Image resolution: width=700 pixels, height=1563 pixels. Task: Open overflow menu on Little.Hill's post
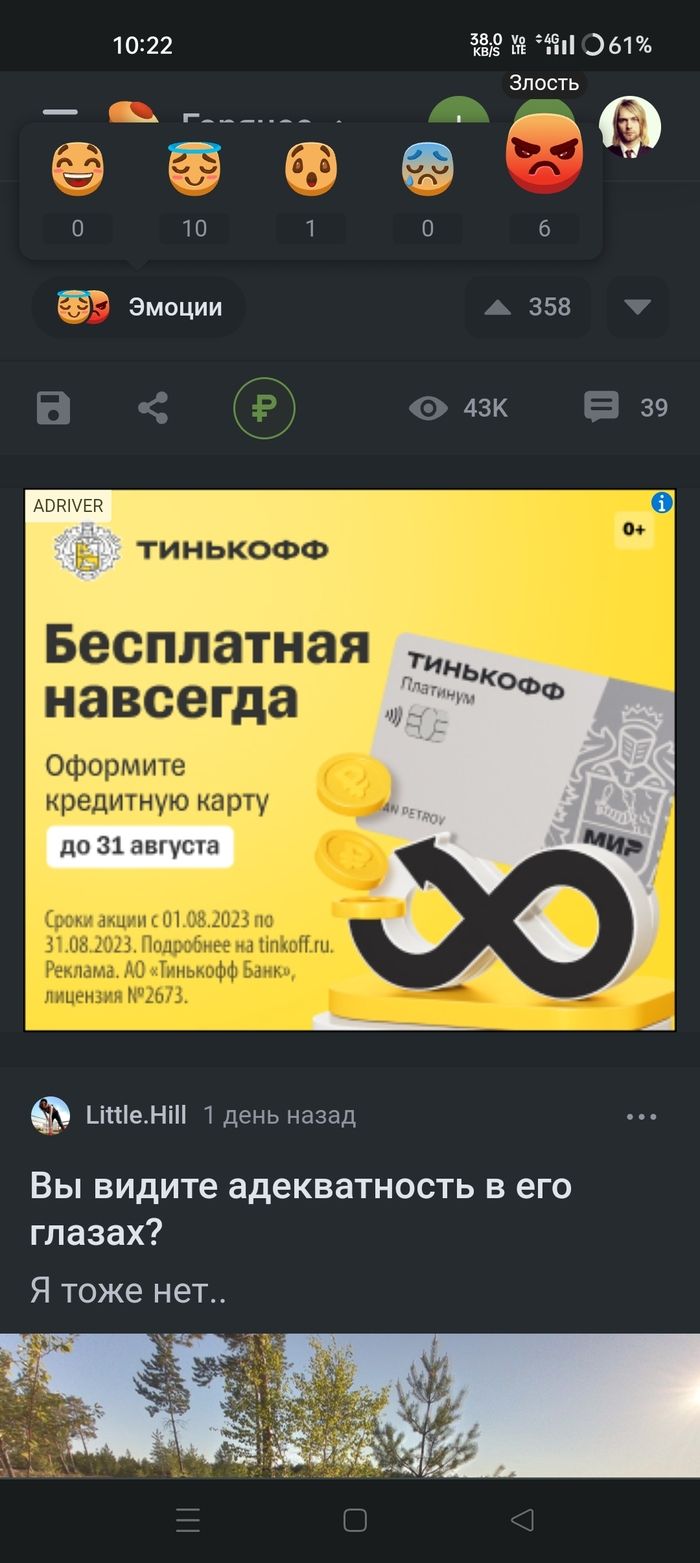tap(641, 1116)
